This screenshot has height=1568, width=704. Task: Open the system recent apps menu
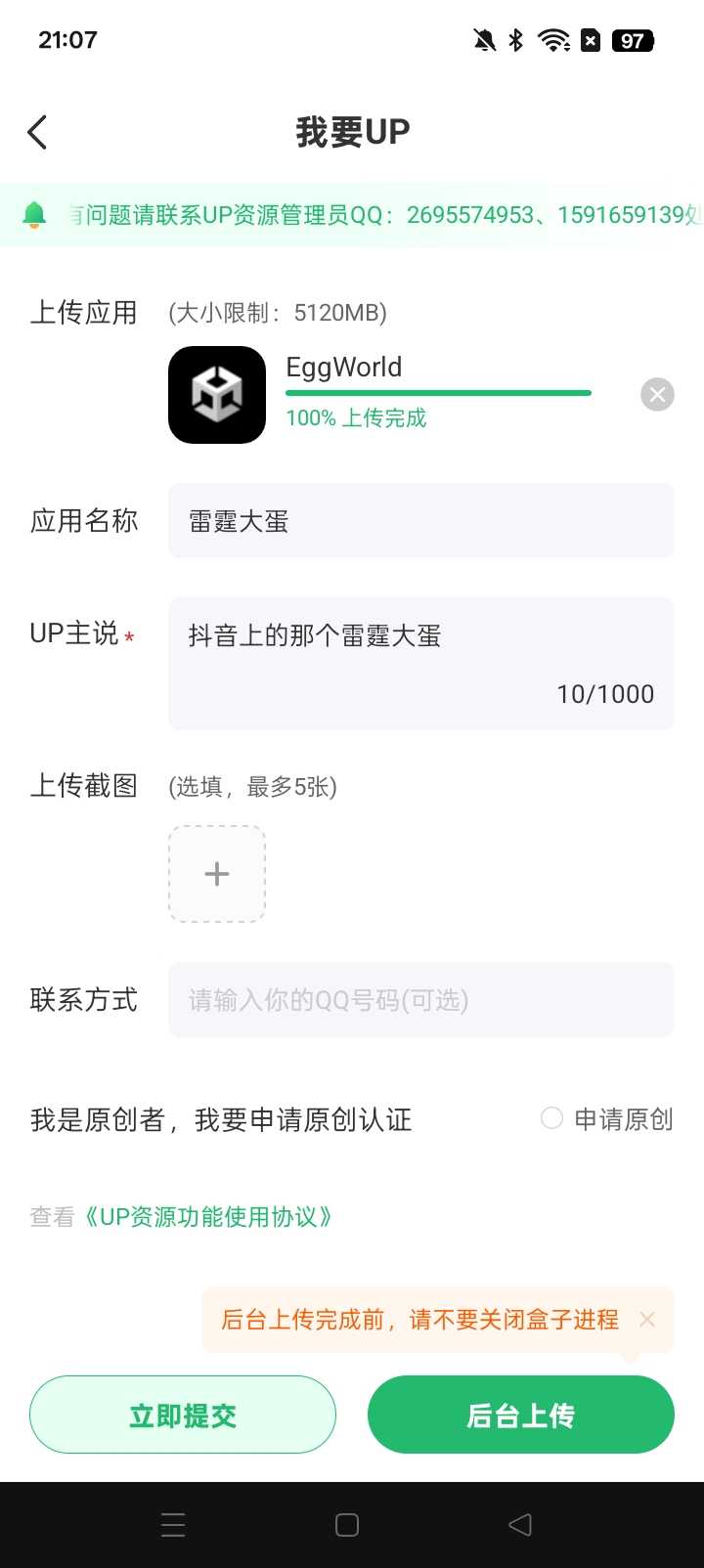(x=173, y=1525)
